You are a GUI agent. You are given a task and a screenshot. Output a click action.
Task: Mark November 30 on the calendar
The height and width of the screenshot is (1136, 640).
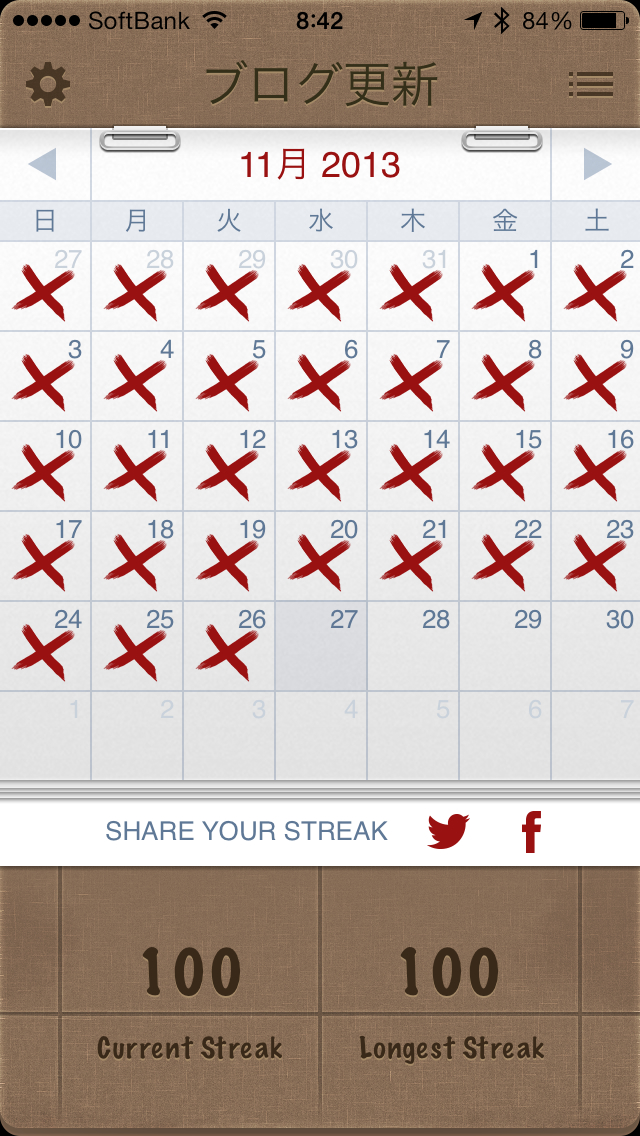tap(597, 646)
